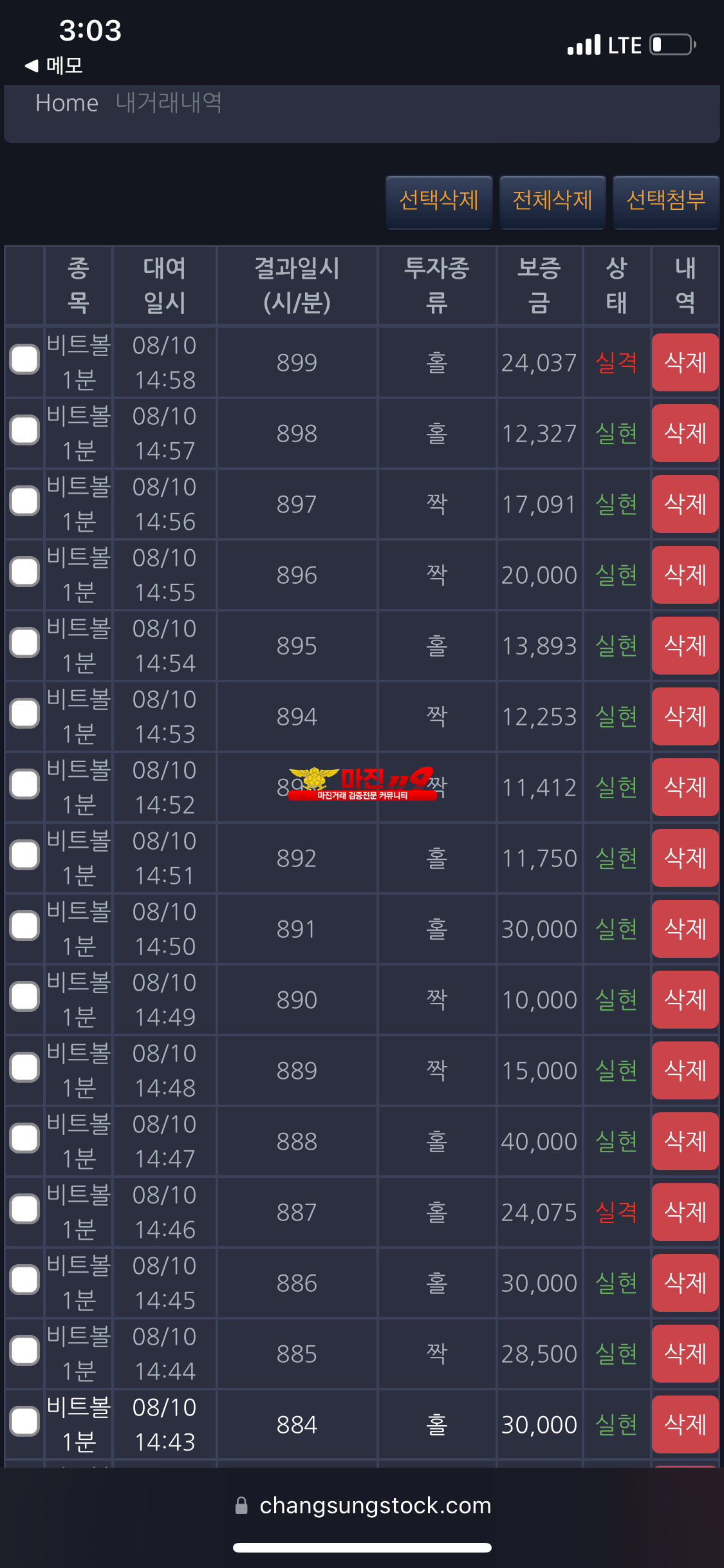Check the box for row 891
The width and height of the screenshot is (724, 1568).
[24, 926]
